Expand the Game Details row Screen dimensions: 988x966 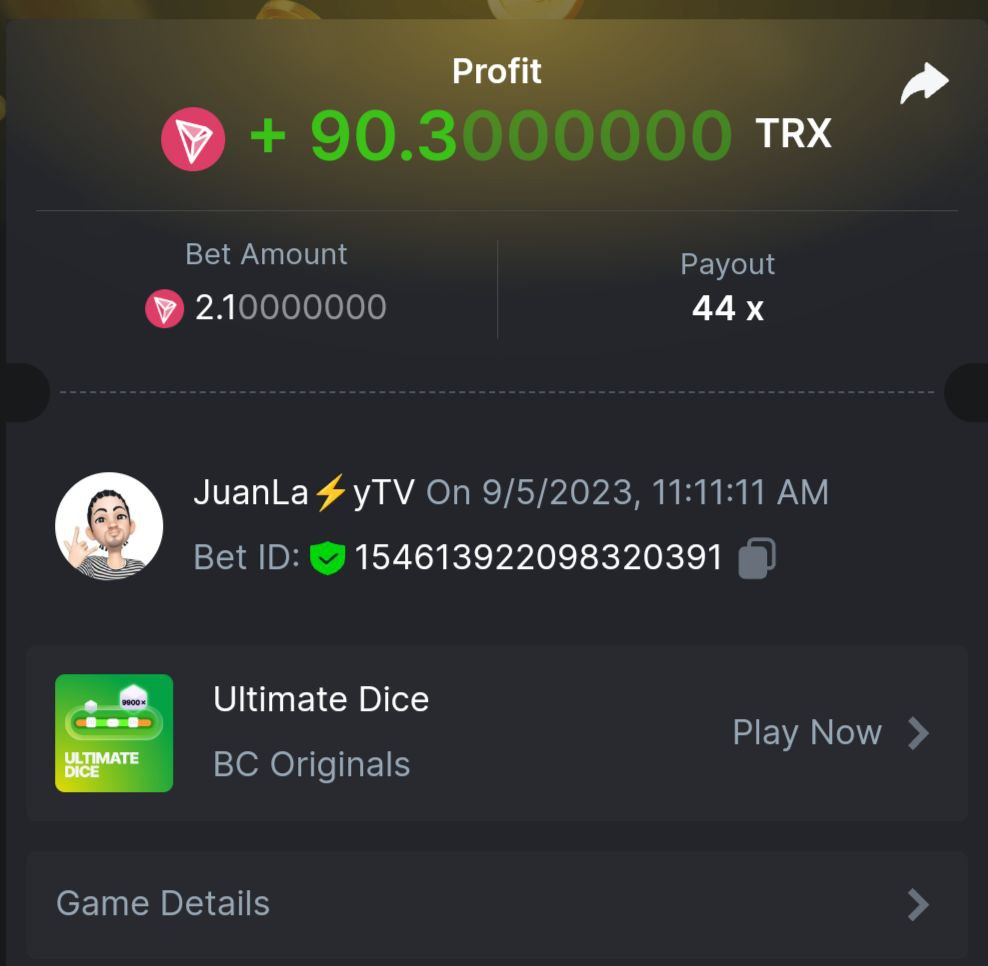496,904
